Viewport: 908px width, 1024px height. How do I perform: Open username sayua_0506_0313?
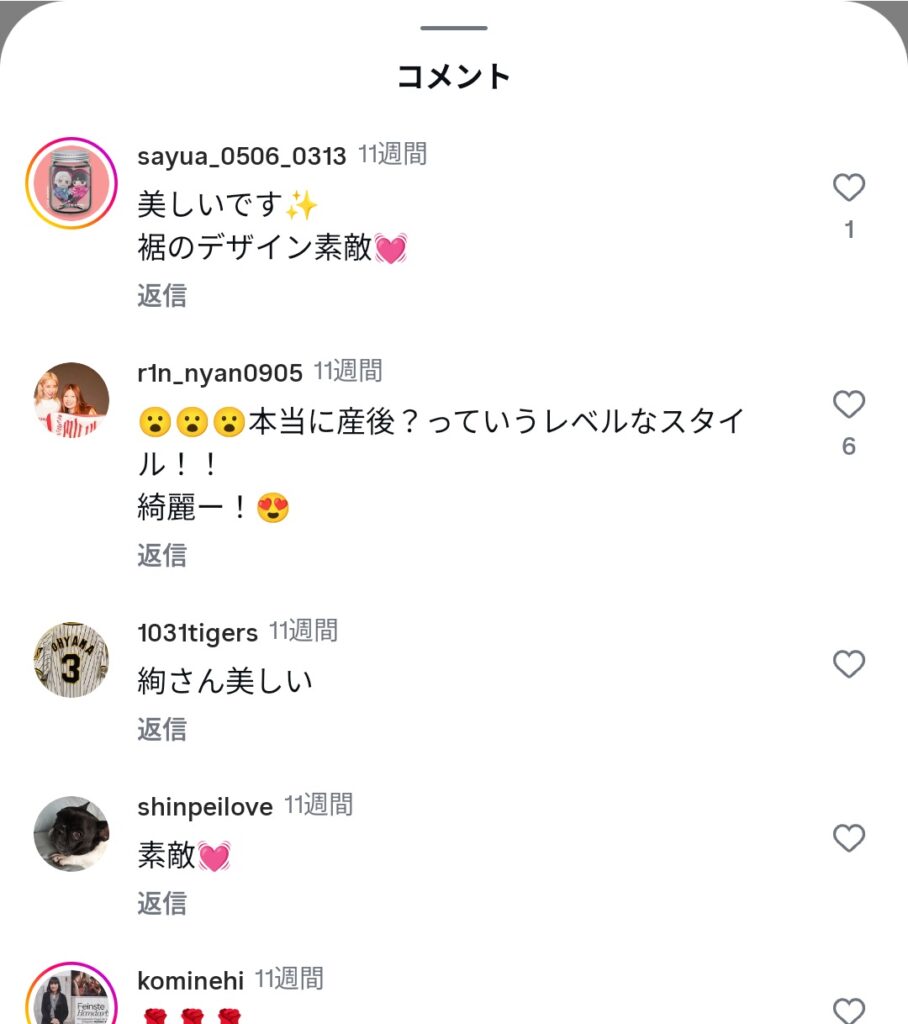tap(241, 156)
